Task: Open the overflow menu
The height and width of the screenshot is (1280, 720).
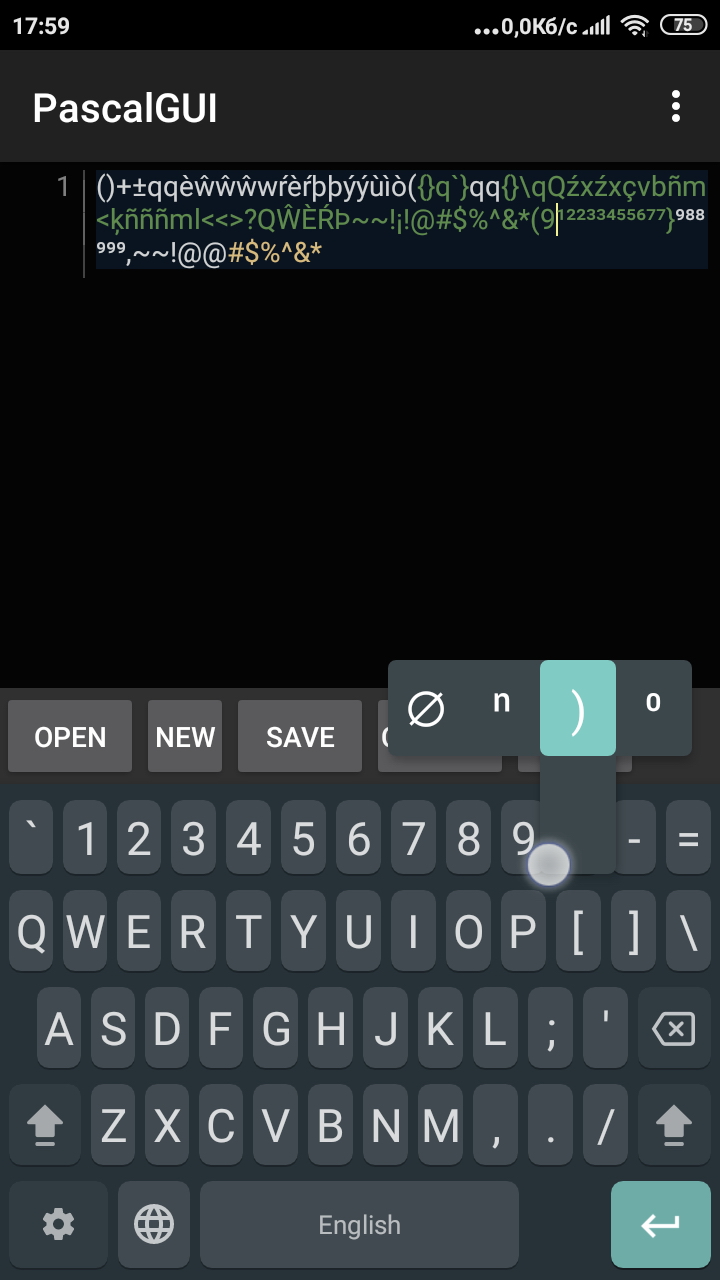Action: point(676,106)
